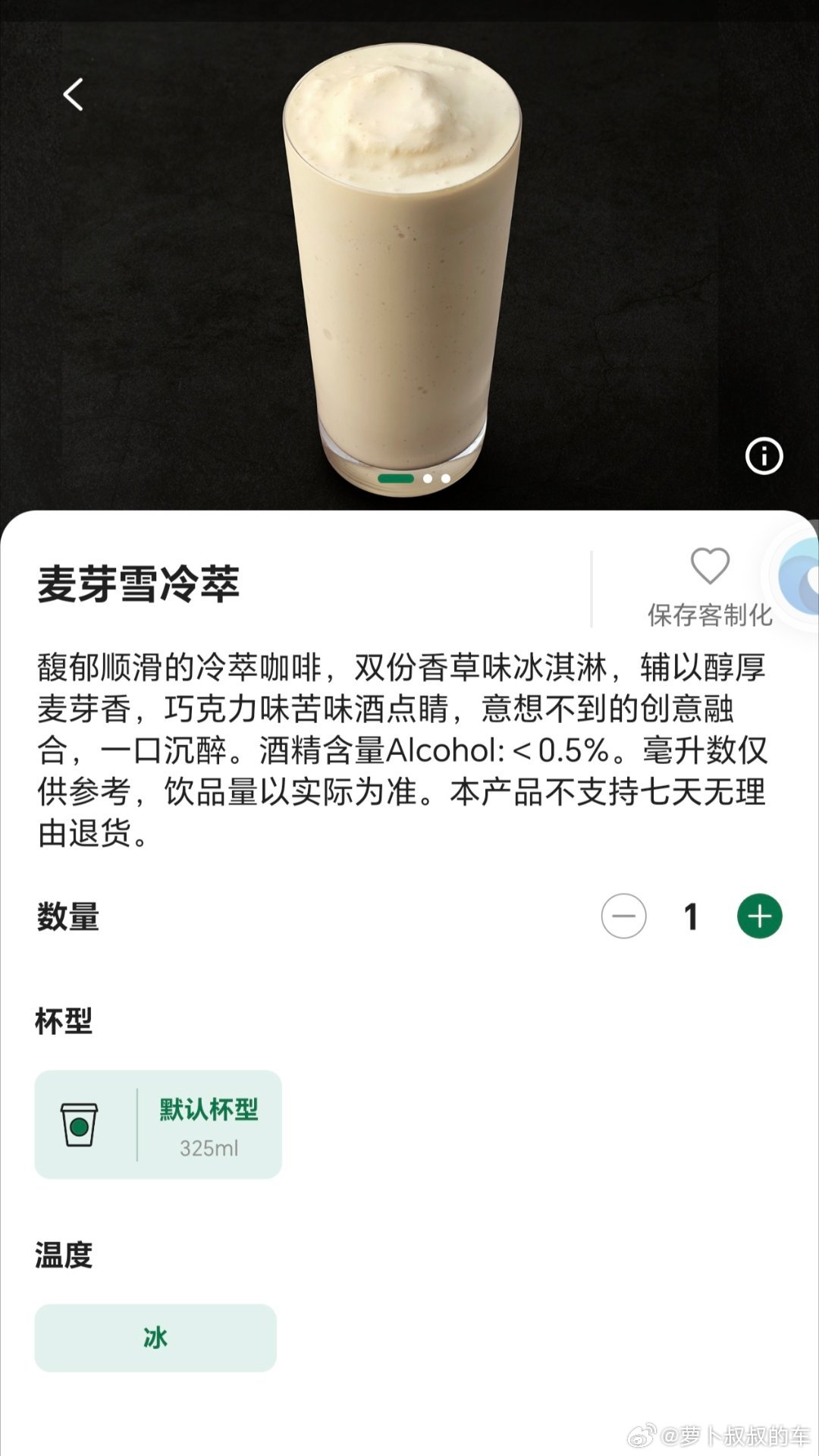Open the product info circled-i icon
The height and width of the screenshot is (1456, 819).
[764, 456]
